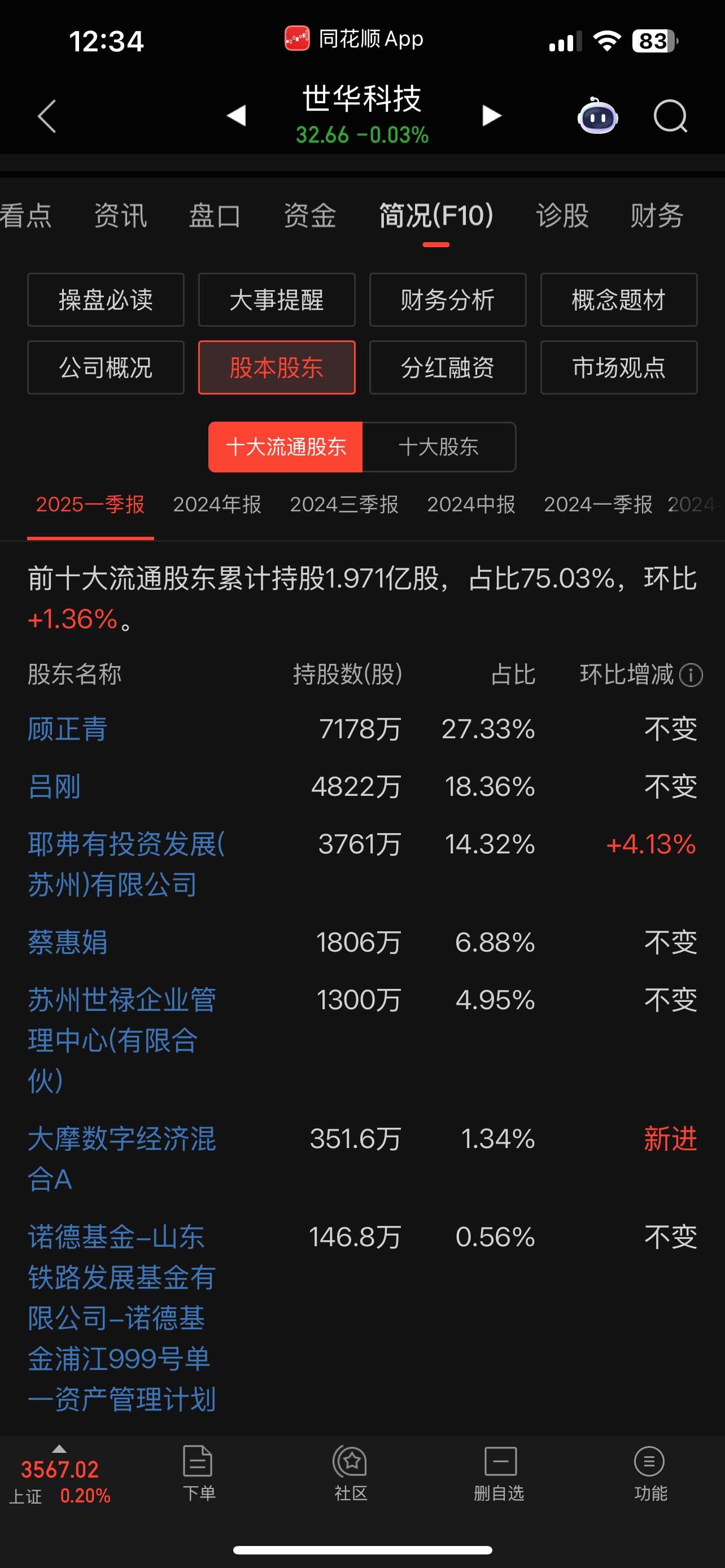
Task: Open 大摩数字经济混合A fund details
Action: tap(122, 1159)
